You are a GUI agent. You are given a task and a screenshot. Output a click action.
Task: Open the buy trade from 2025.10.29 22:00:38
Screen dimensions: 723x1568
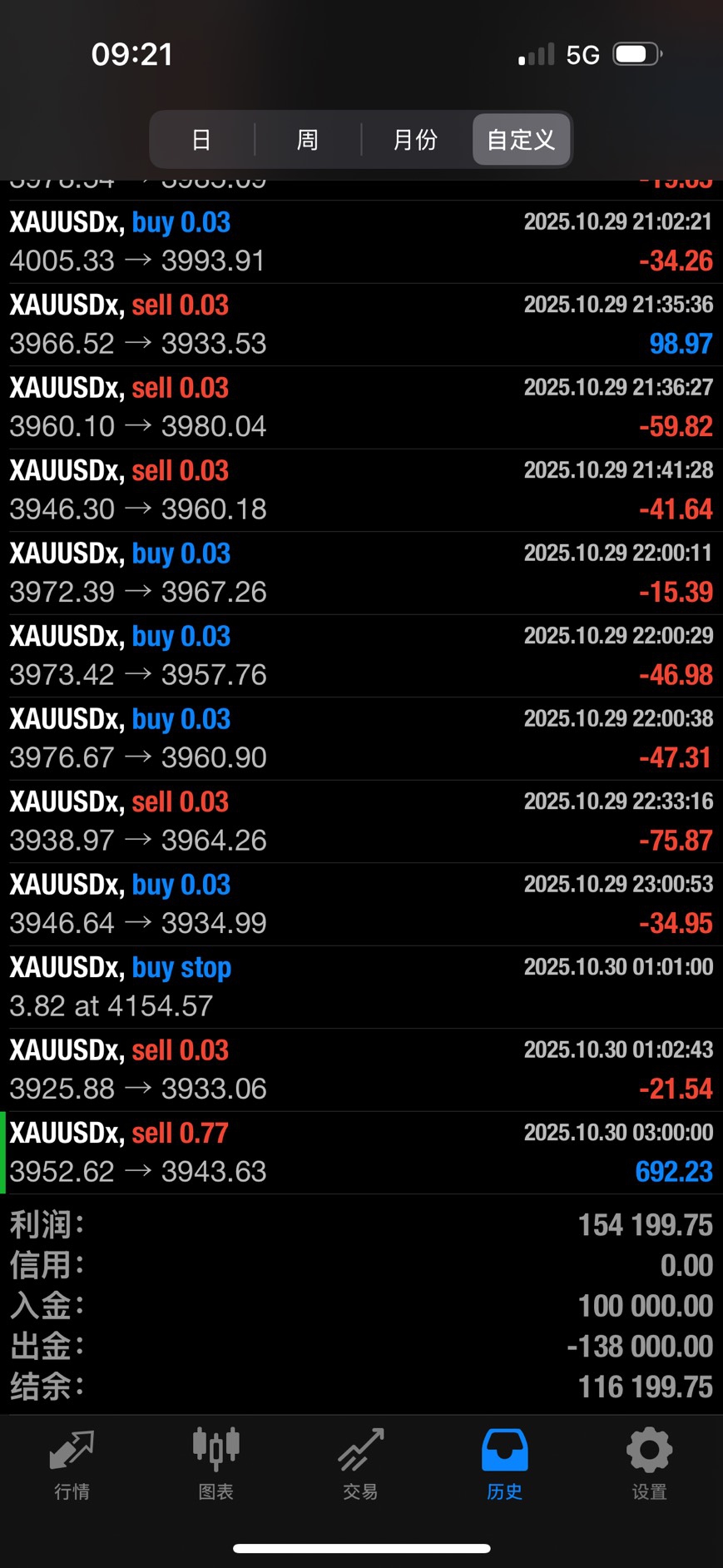[361, 738]
